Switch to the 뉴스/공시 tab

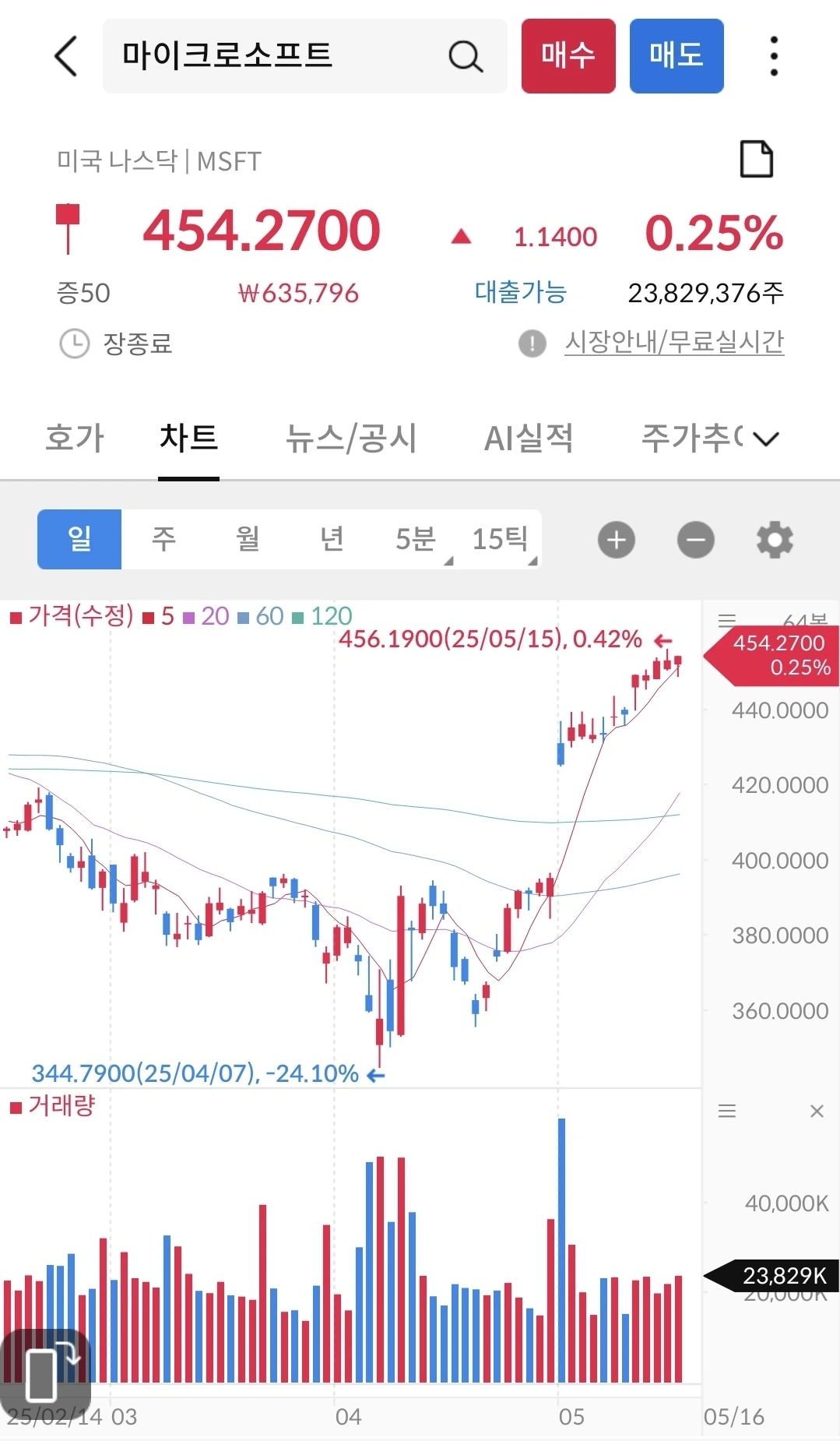pos(351,438)
